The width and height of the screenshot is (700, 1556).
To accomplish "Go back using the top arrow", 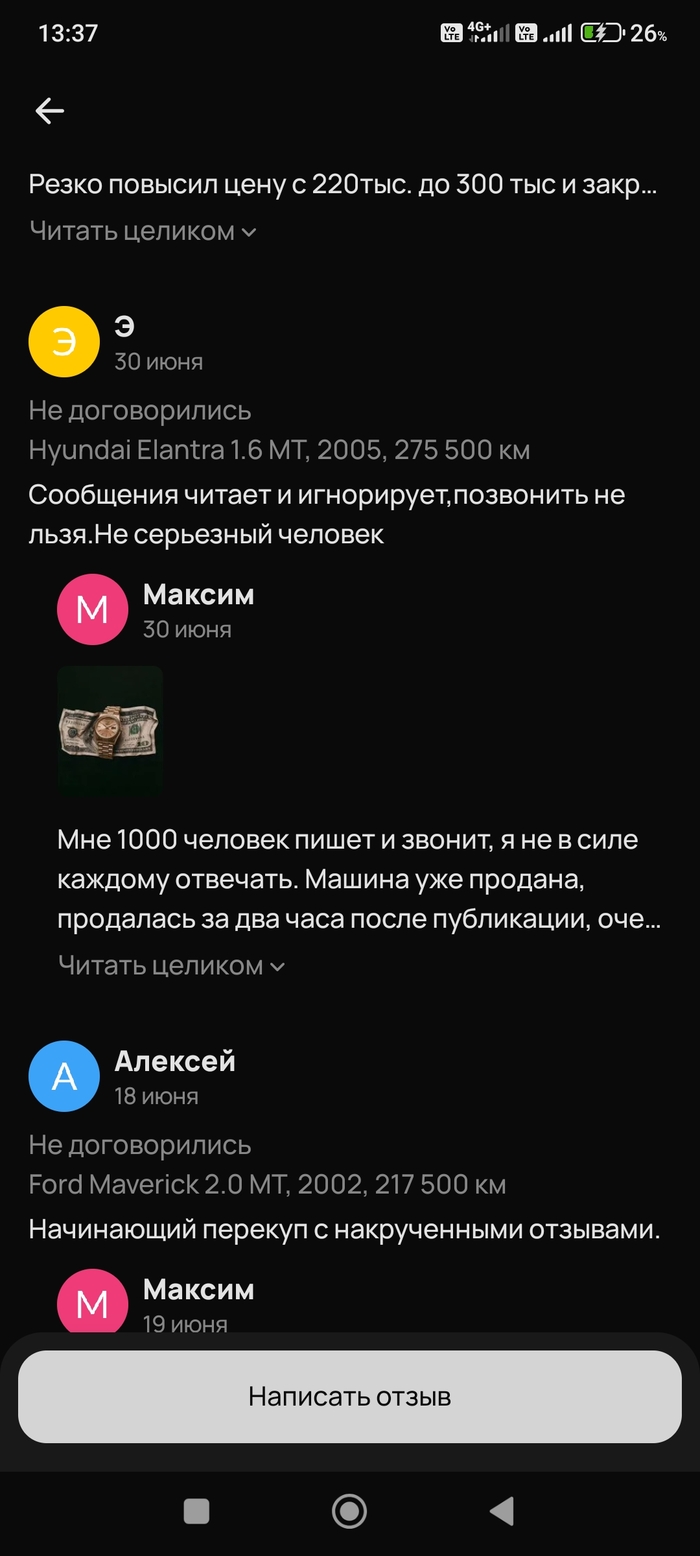I will click(x=49, y=111).
